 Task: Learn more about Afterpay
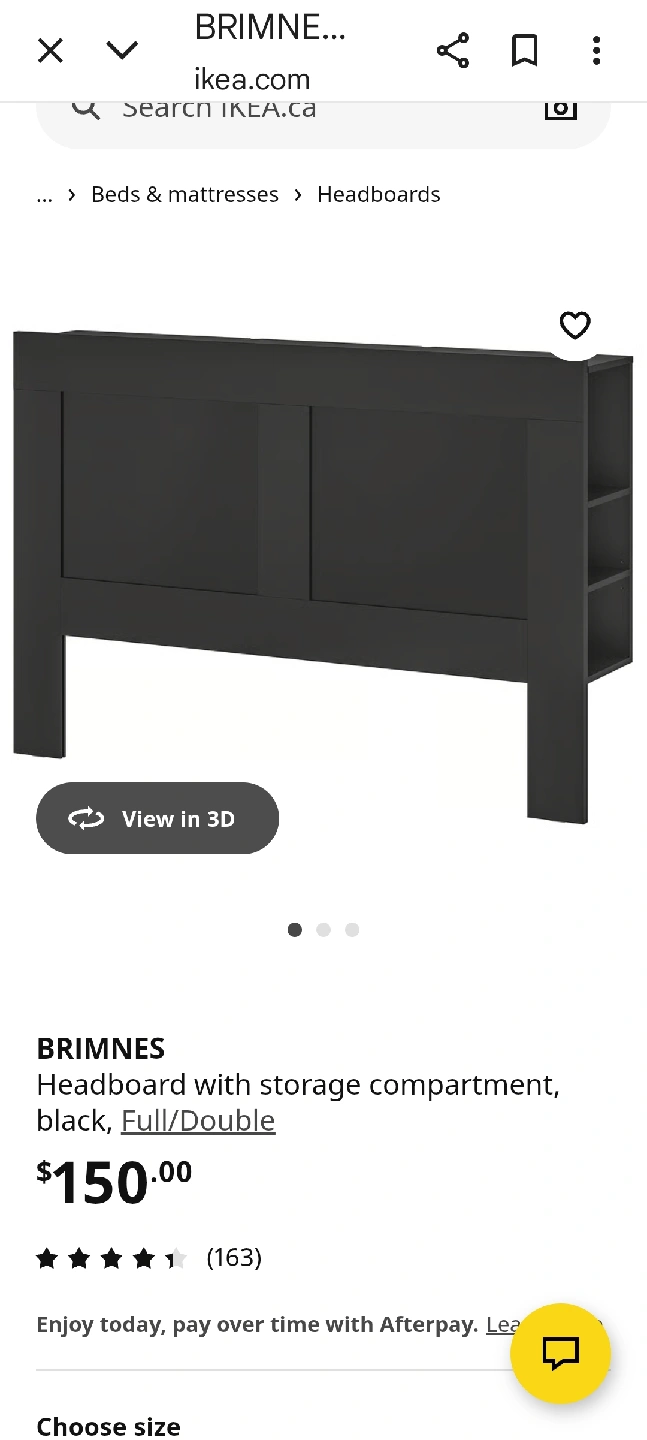click(500, 1325)
